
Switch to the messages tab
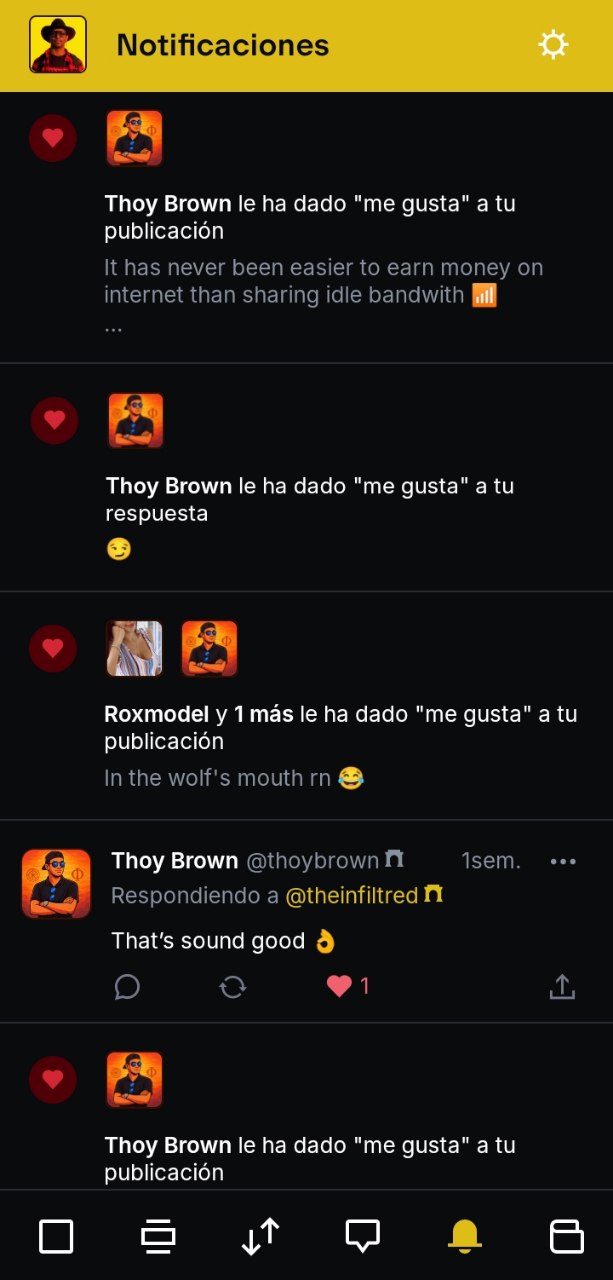(362, 1237)
